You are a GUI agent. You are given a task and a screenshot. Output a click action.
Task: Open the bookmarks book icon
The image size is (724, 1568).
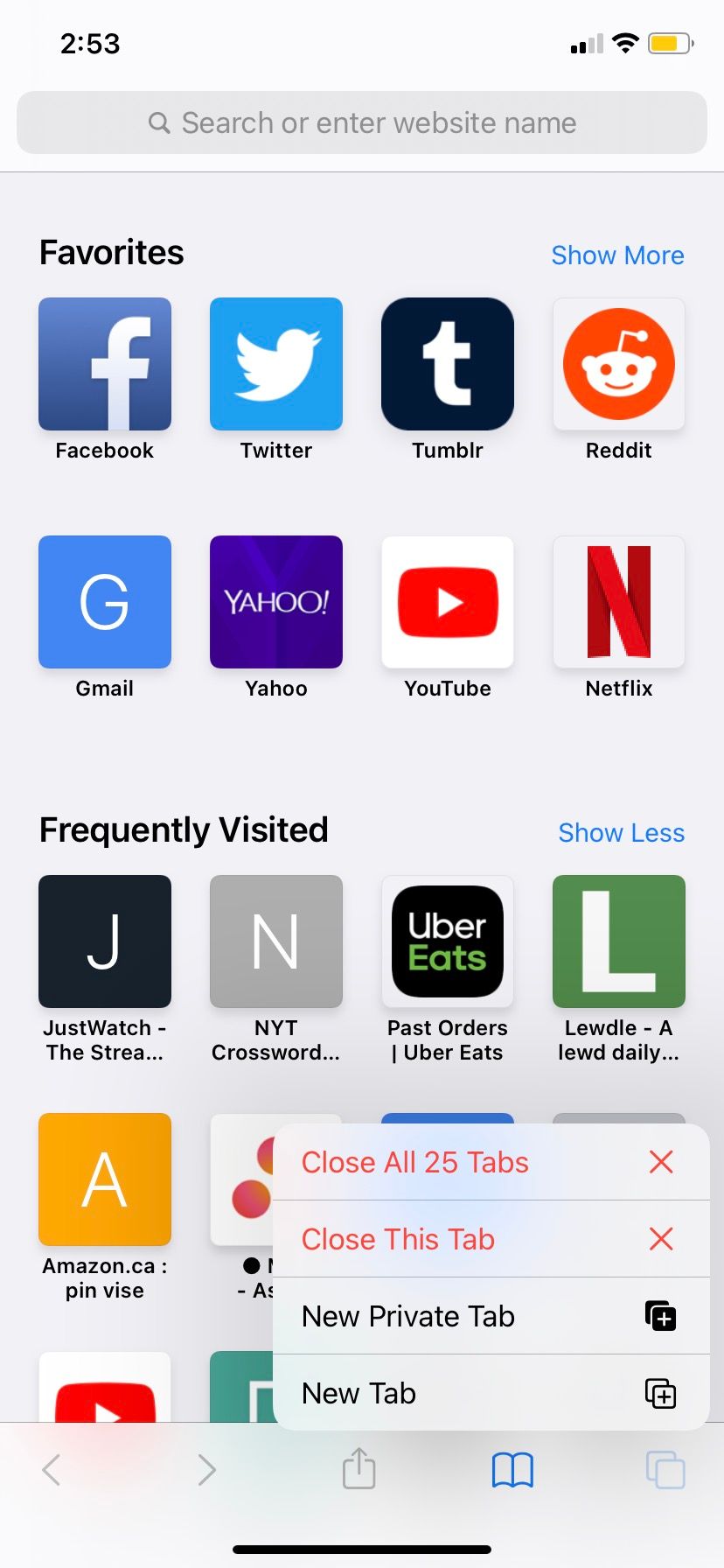click(x=512, y=1470)
